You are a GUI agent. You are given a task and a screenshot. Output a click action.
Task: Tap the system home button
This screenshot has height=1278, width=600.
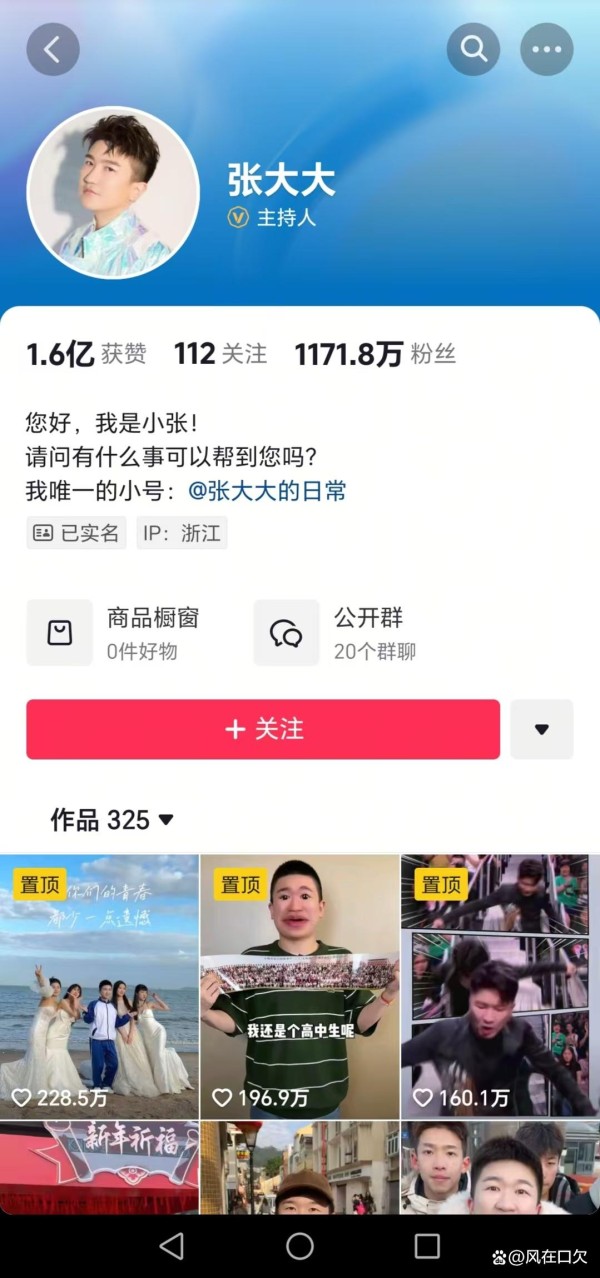click(300, 1245)
